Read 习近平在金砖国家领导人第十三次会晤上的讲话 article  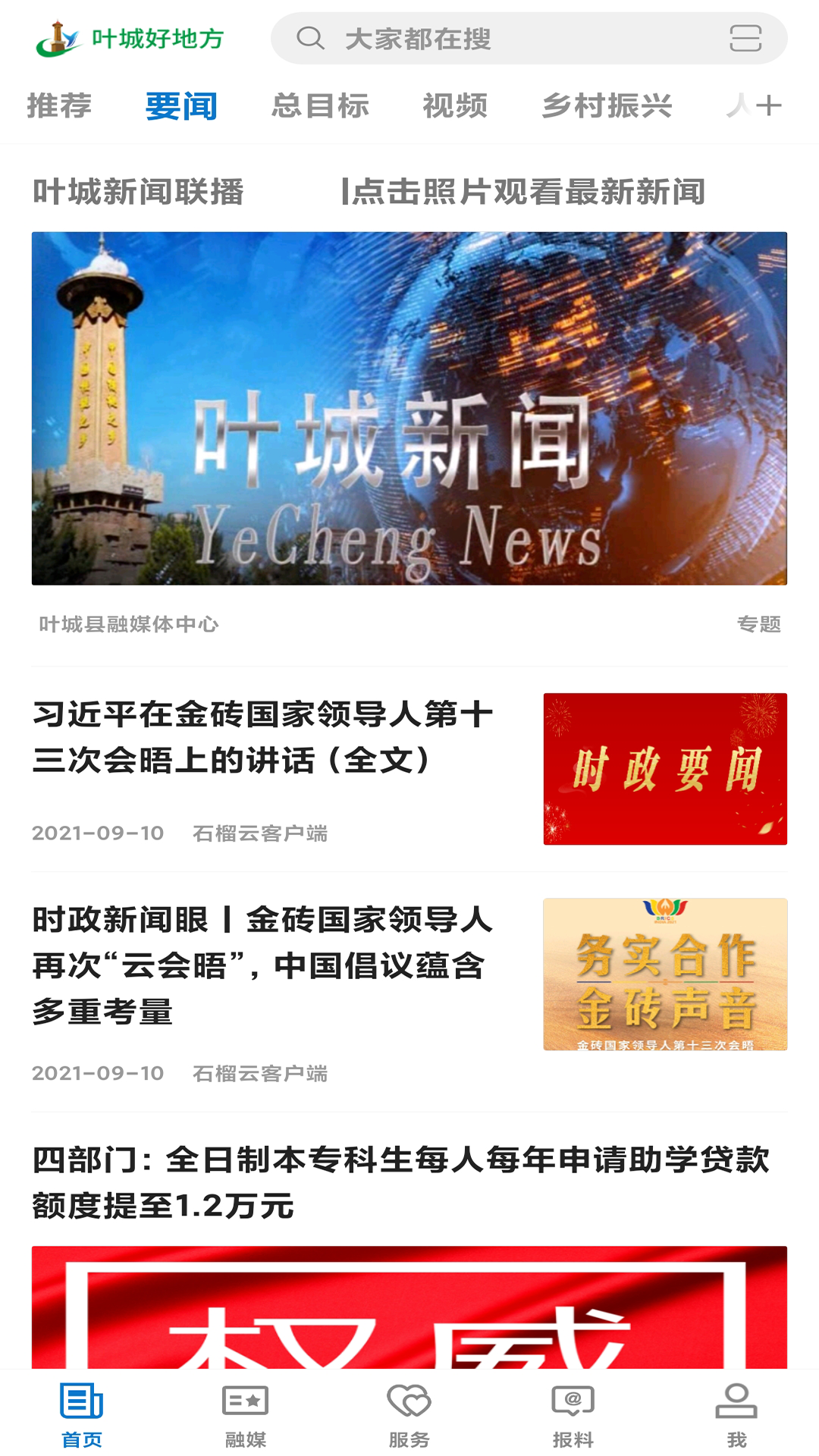[262, 737]
